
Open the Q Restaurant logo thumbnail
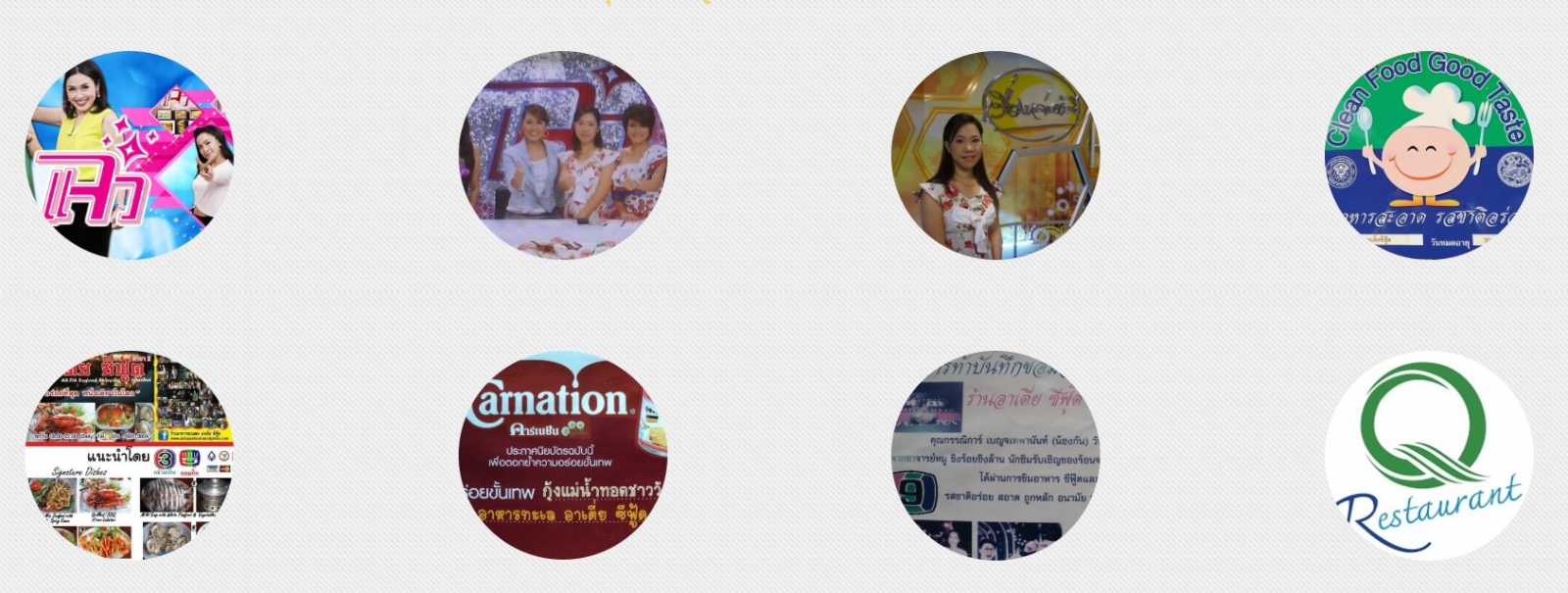pos(1429,456)
